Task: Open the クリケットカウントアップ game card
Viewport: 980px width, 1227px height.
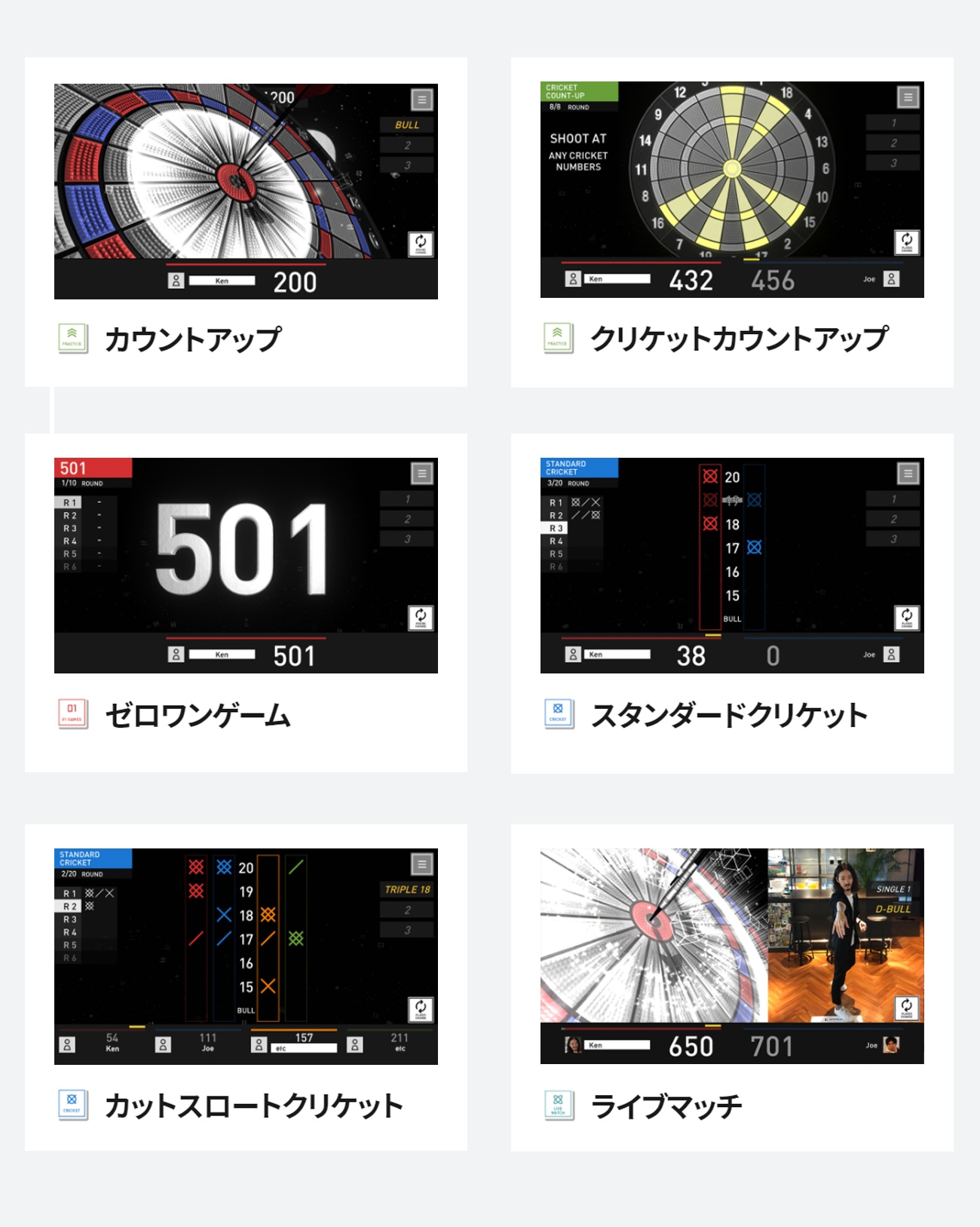Action: (732, 222)
